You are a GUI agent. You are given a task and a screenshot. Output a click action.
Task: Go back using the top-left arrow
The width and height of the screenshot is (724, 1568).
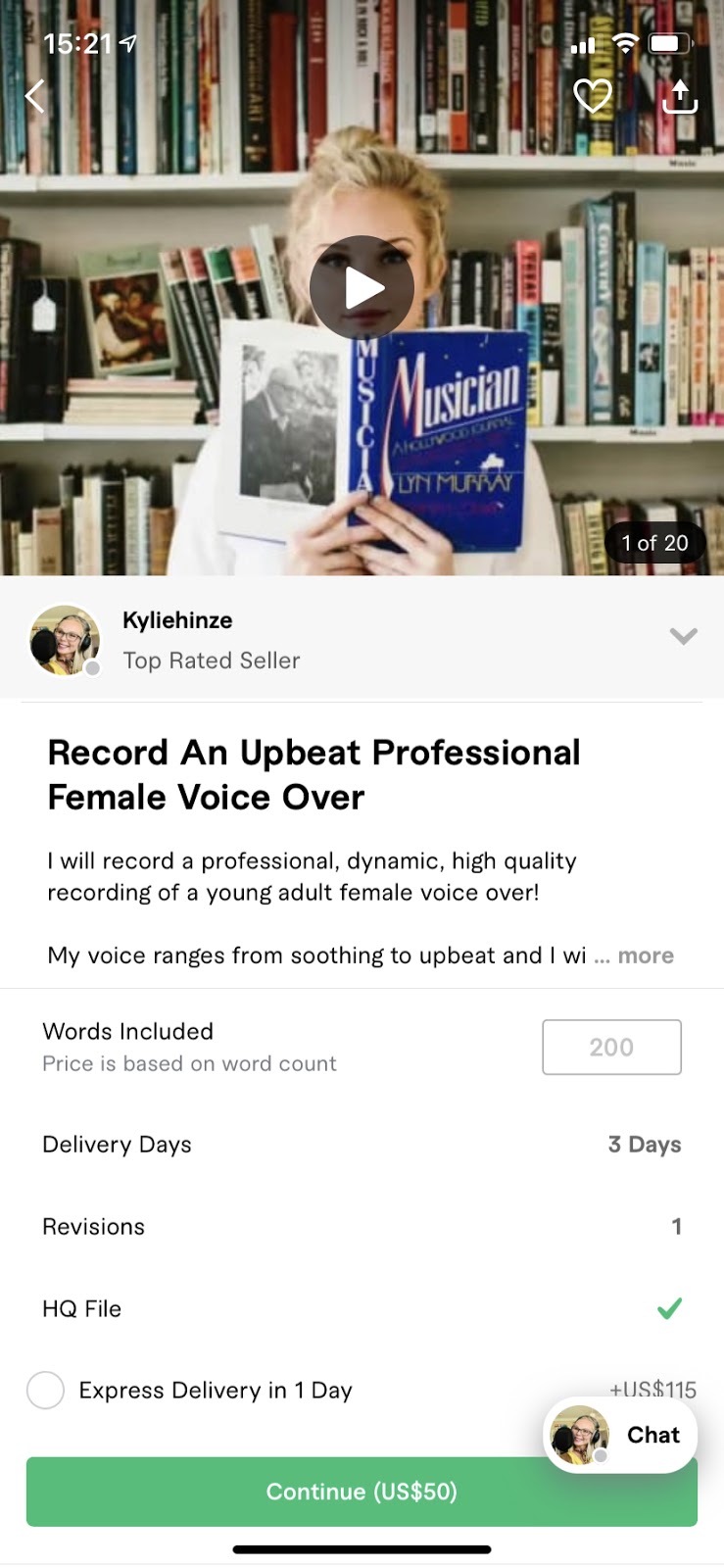click(x=35, y=96)
